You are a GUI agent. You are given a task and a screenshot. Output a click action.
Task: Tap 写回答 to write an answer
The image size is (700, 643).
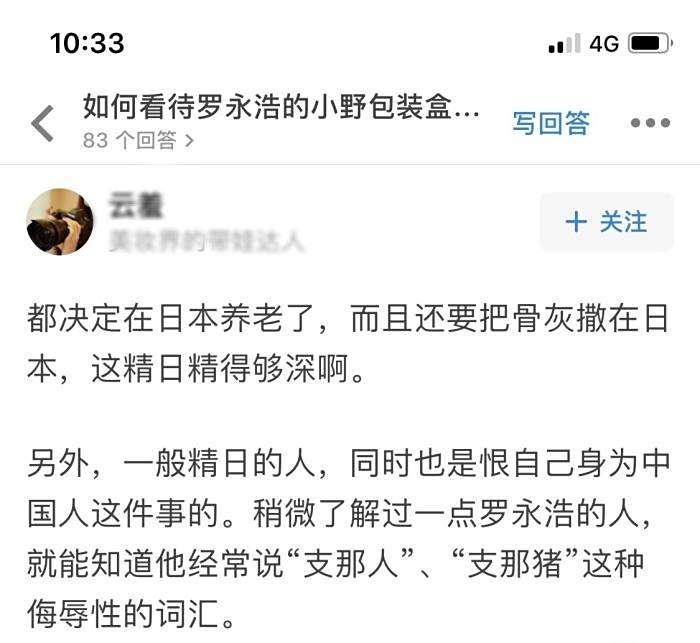pos(551,123)
